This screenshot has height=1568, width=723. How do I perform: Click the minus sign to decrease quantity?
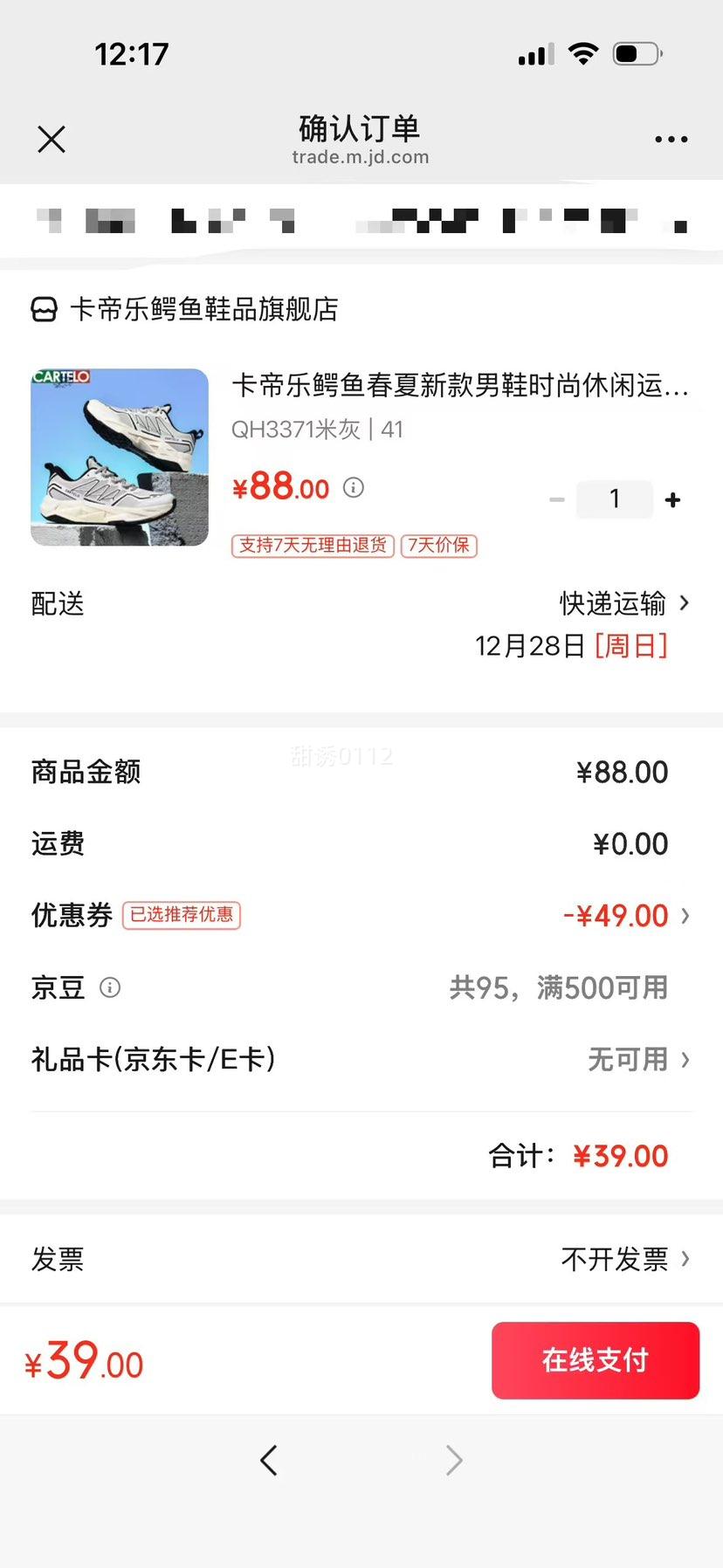tap(556, 499)
